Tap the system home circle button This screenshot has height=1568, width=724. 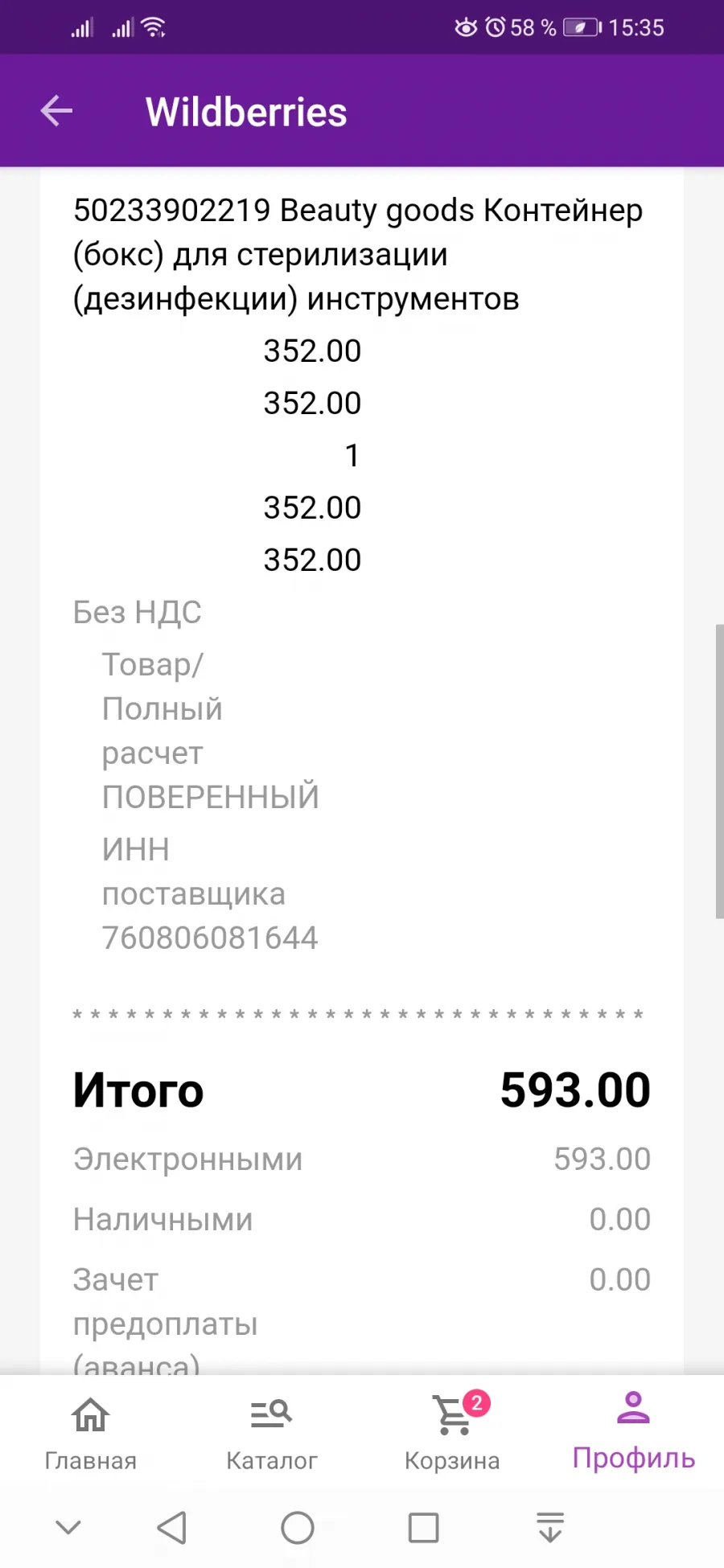click(x=298, y=1527)
